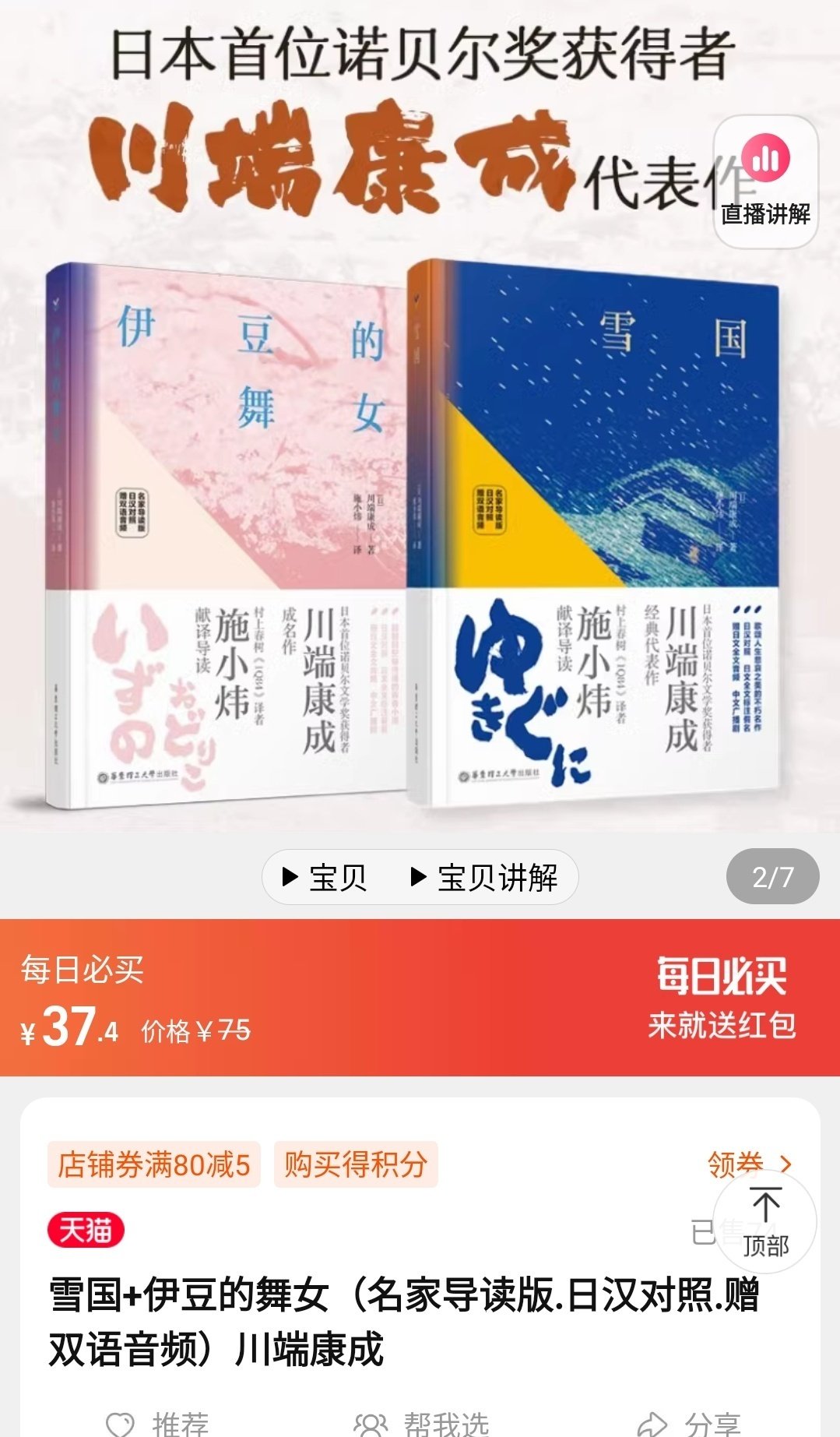840x1437 pixels.
Task: Tap the heart icon to 推荐 the product
Action: (x=118, y=1422)
